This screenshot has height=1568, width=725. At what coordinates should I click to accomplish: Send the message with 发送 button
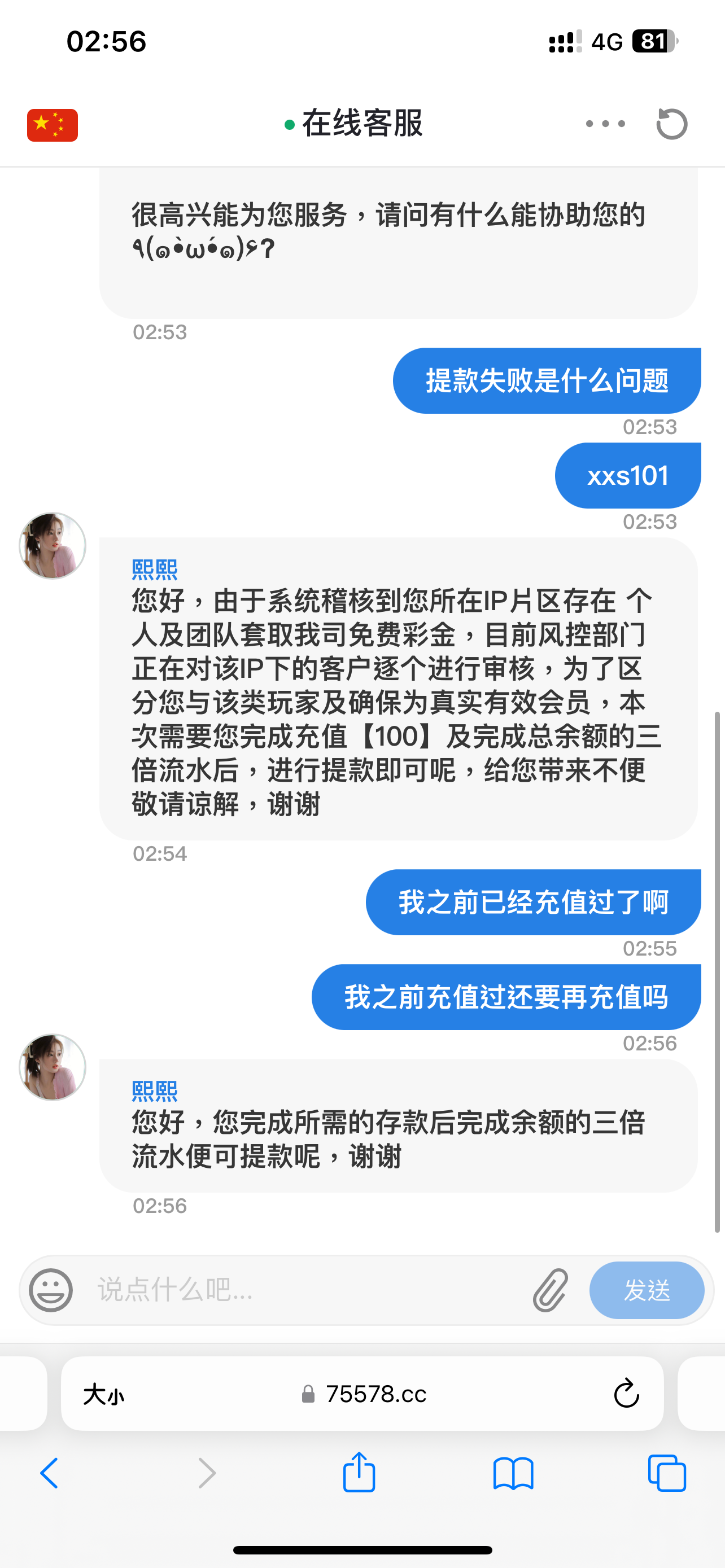coord(647,1290)
